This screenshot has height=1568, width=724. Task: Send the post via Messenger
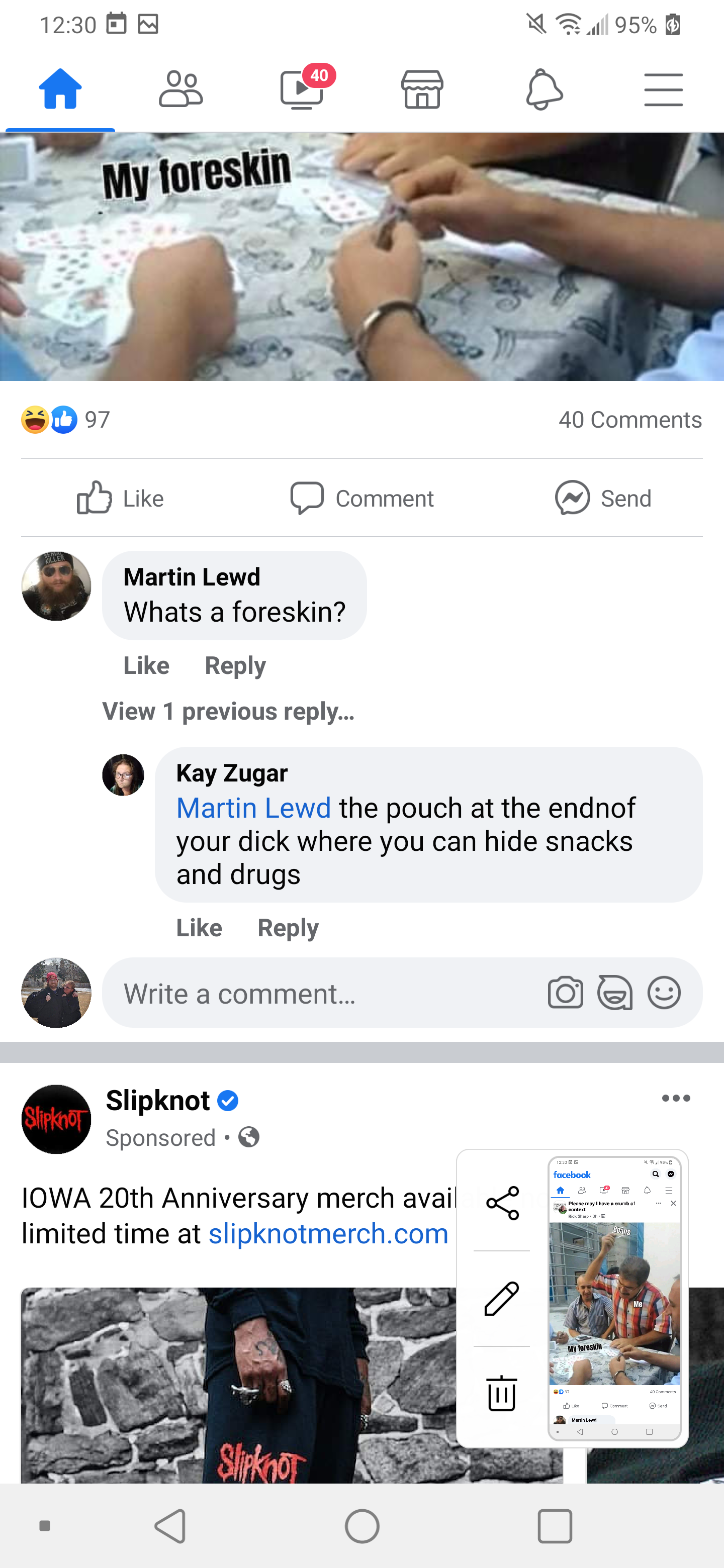click(x=603, y=498)
